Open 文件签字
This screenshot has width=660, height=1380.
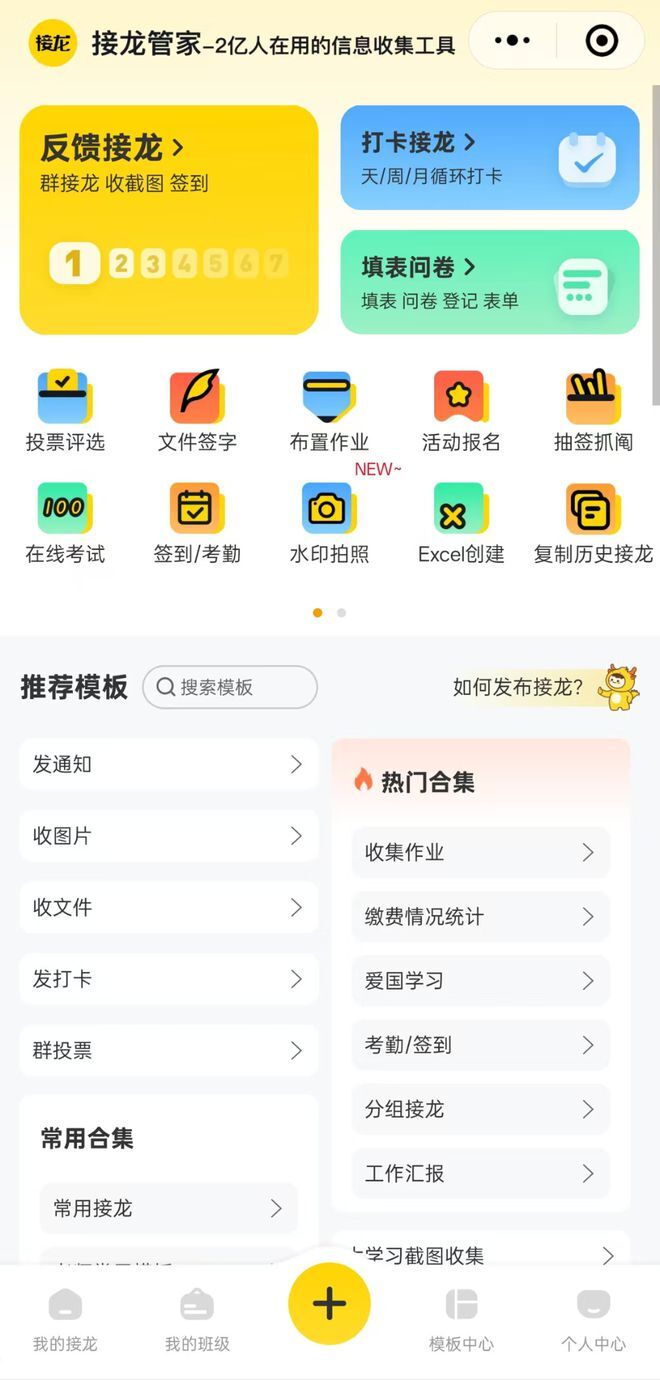(197, 412)
